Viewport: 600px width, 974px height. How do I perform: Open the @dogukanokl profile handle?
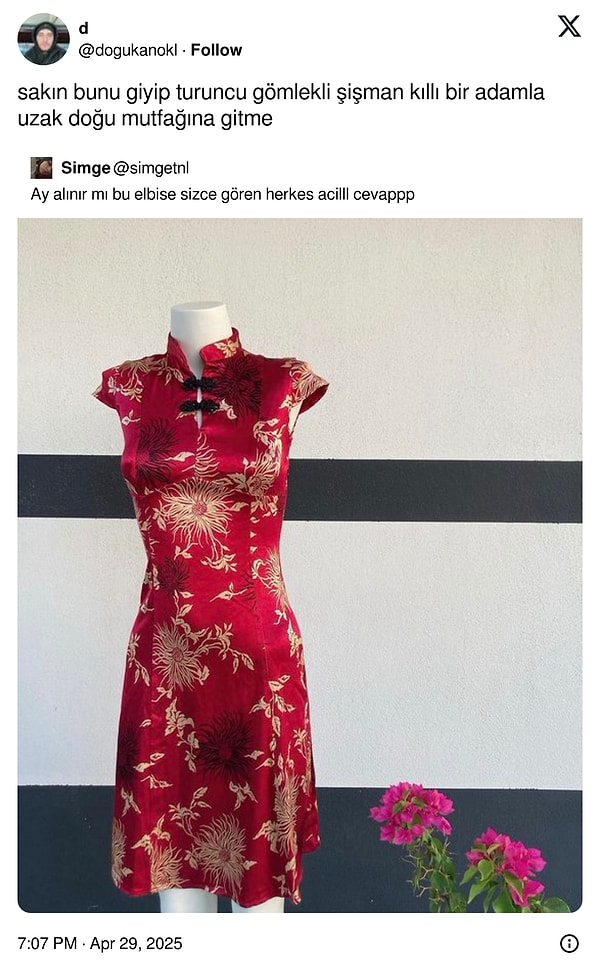pos(129,50)
